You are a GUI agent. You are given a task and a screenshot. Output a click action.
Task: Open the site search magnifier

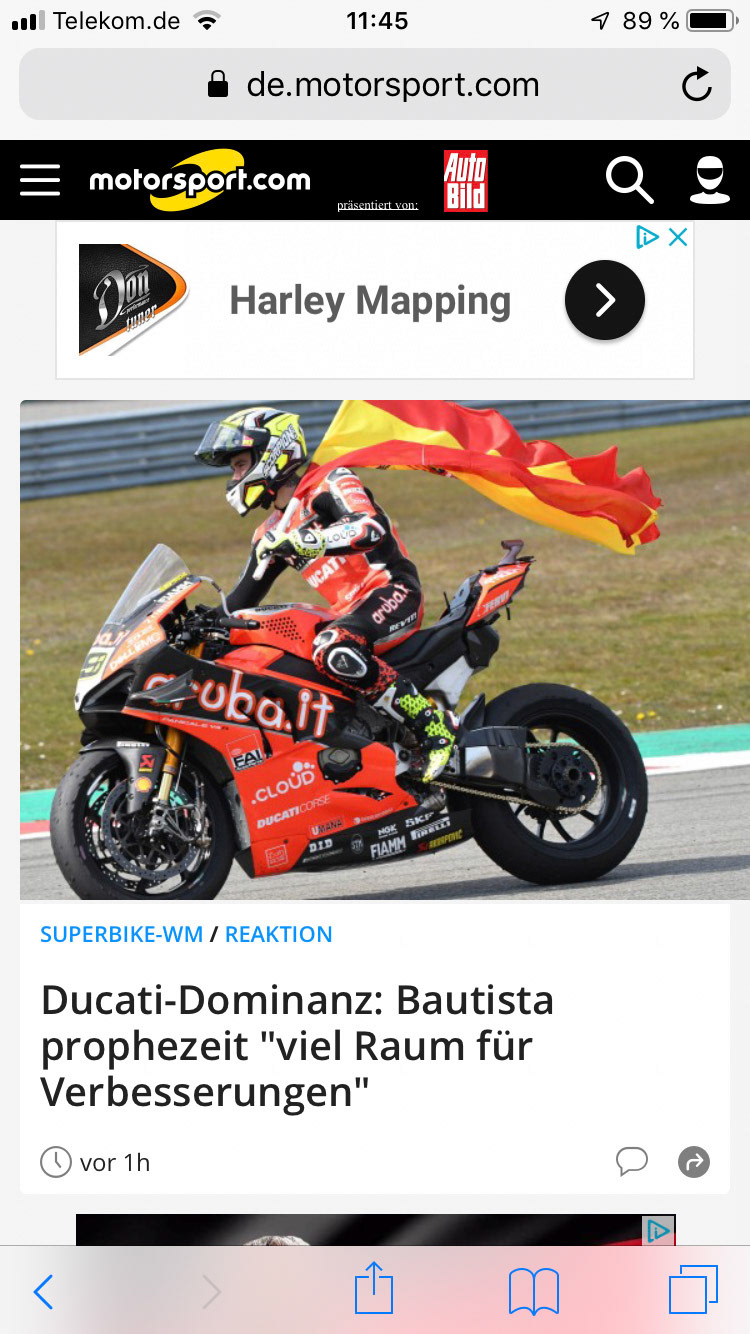point(629,180)
